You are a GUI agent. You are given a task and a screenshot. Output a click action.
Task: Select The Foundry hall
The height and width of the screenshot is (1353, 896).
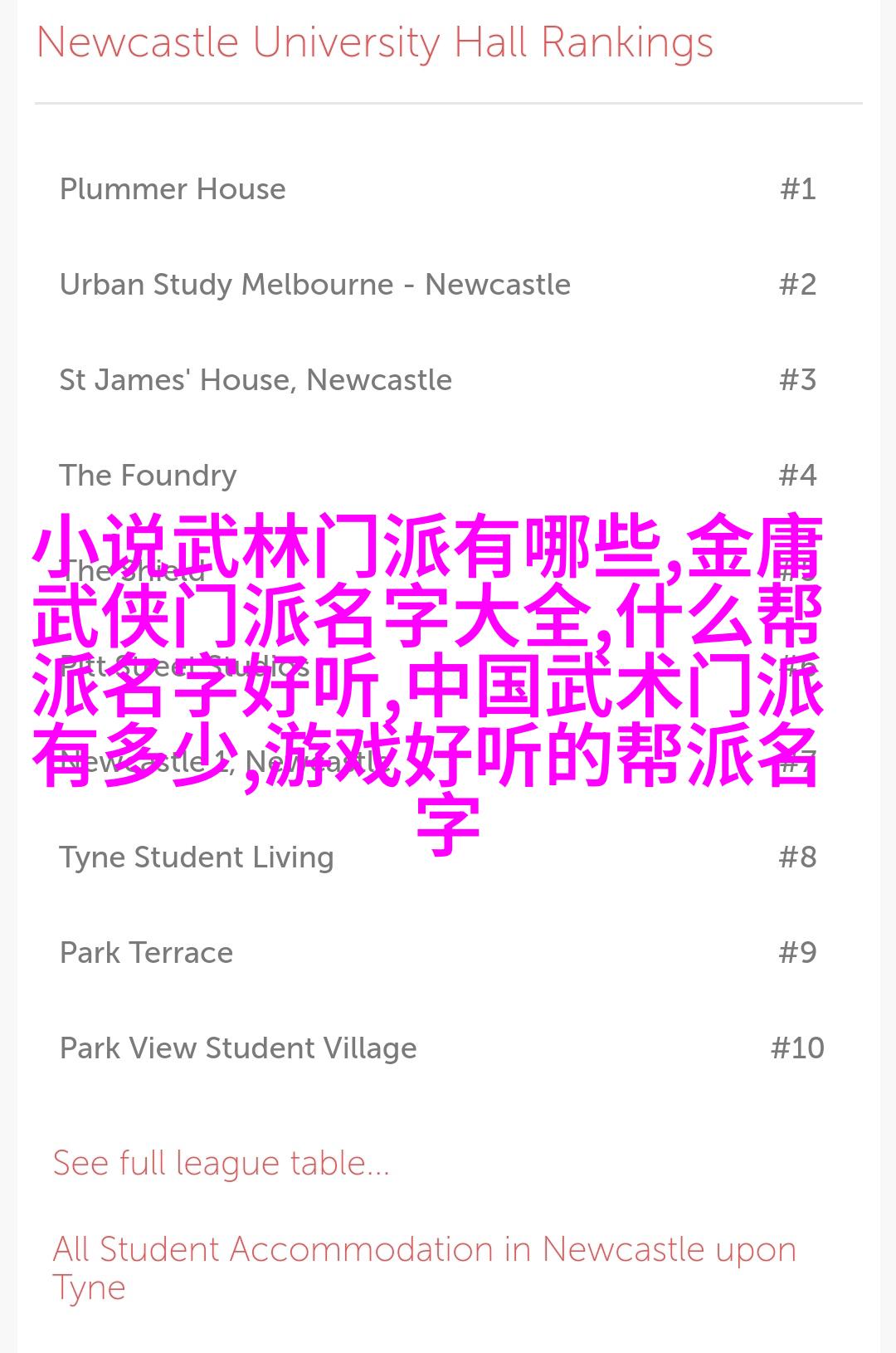tap(148, 476)
